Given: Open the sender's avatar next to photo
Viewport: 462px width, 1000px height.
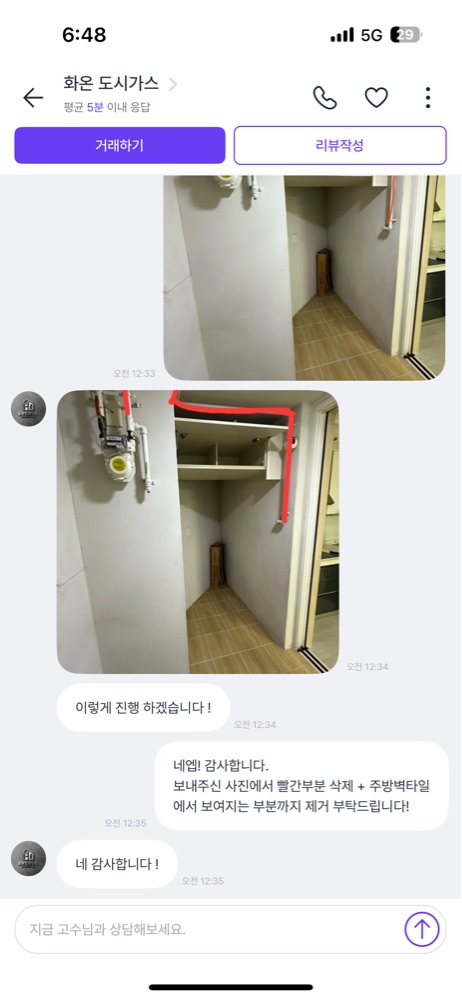Looking at the screenshot, I should (x=28, y=409).
